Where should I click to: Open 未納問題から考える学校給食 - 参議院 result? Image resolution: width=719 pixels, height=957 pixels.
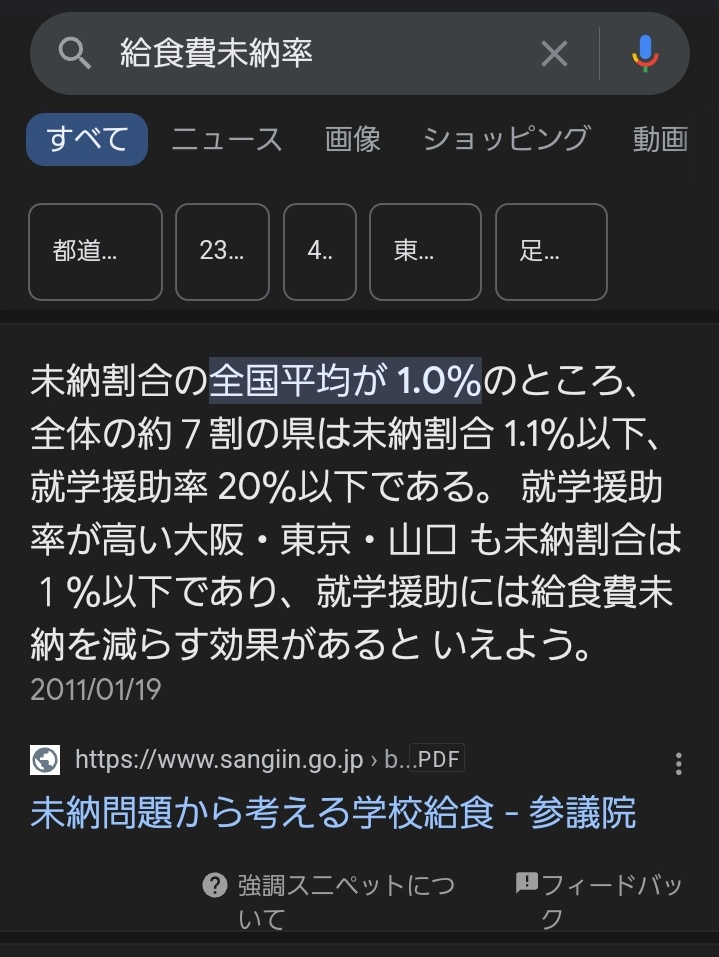333,813
